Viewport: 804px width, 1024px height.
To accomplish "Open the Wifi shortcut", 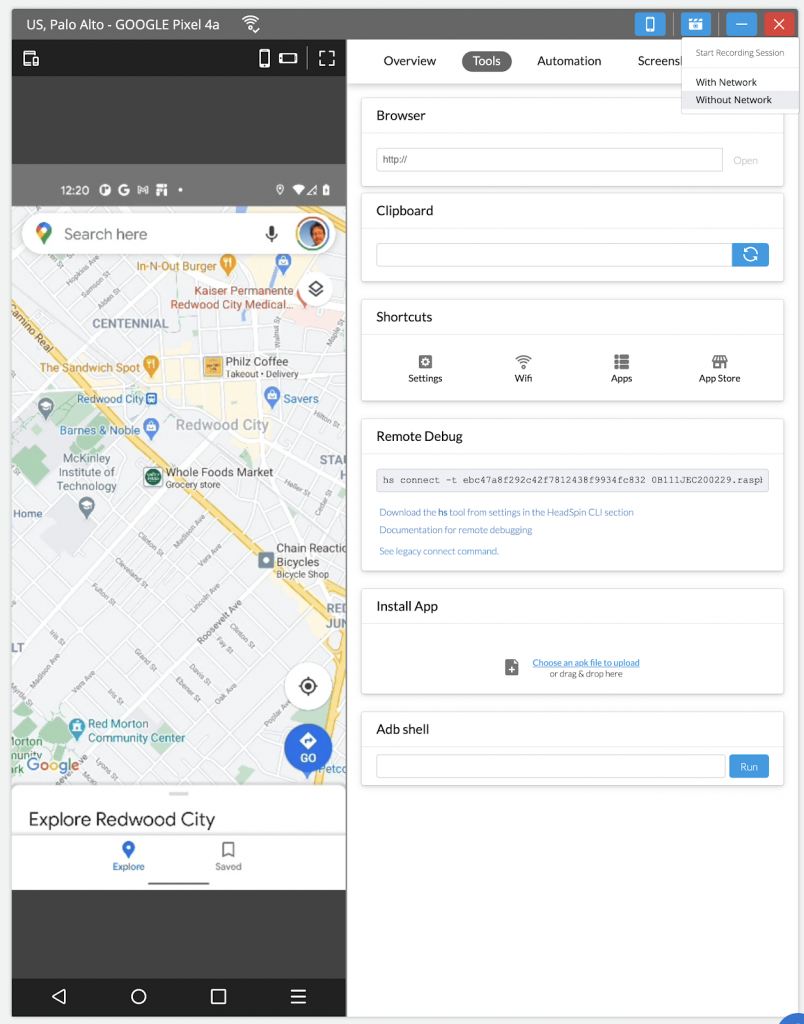I will coord(523,368).
